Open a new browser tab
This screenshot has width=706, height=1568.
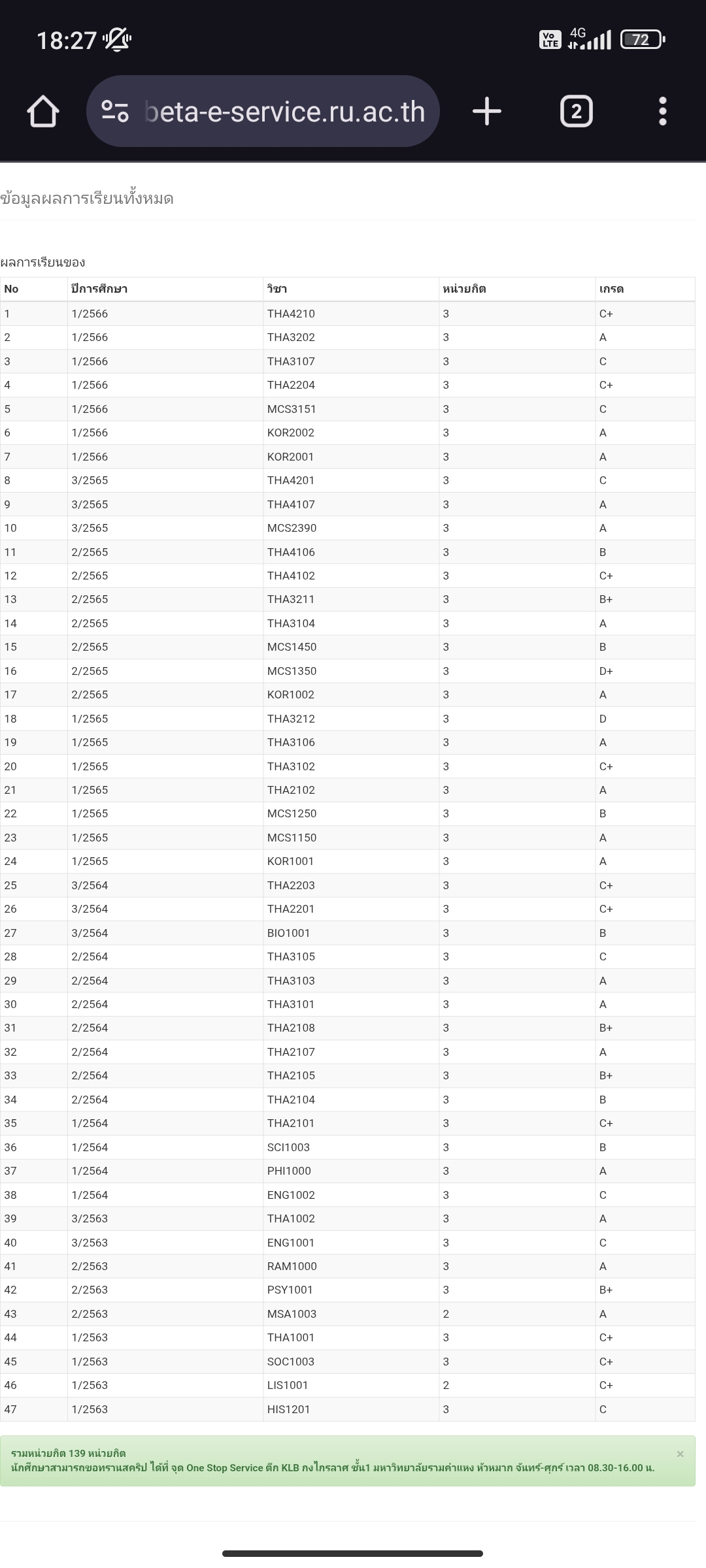coord(486,111)
